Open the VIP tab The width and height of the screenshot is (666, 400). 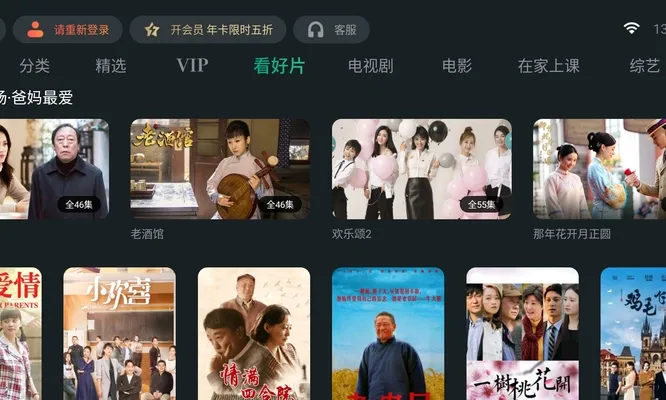click(192, 66)
